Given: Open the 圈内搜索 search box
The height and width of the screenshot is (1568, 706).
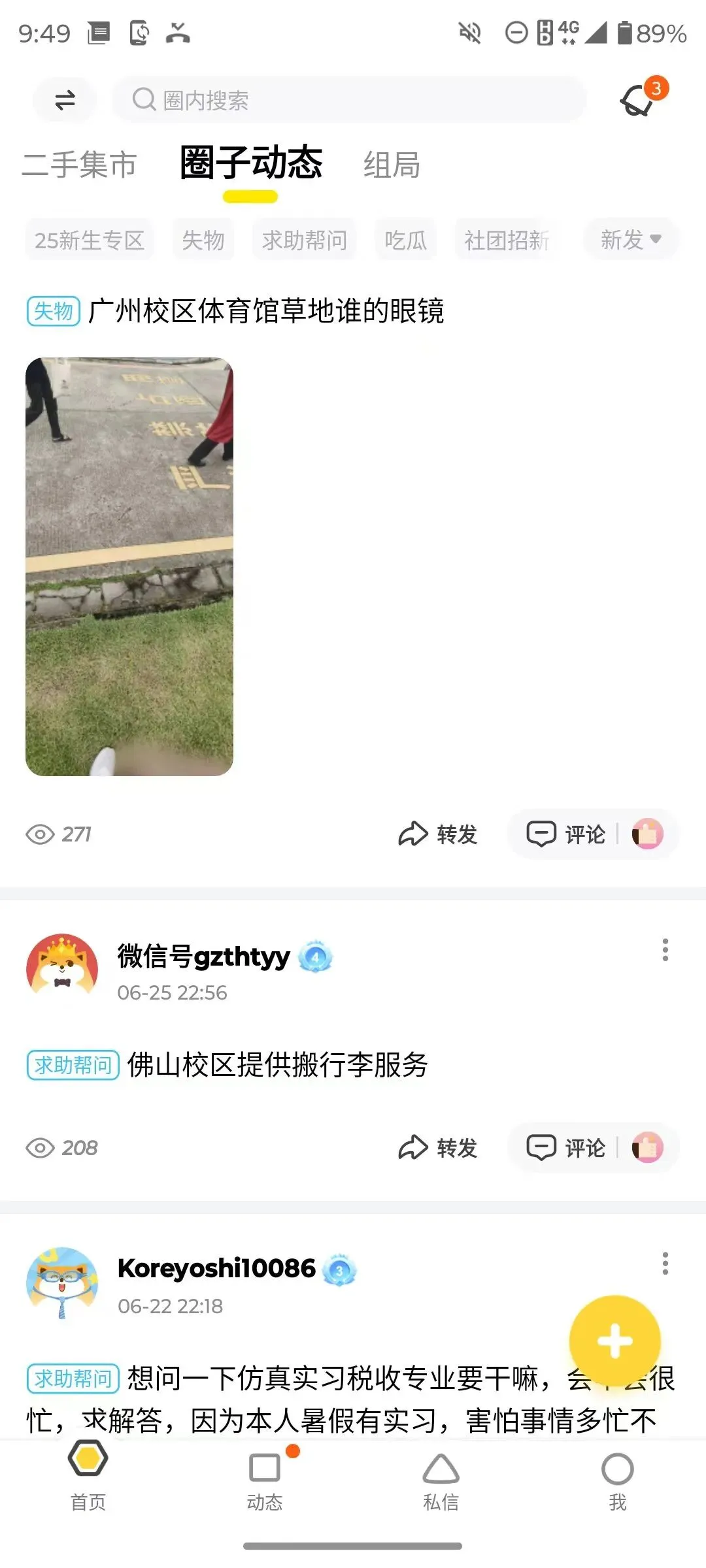Looking at the screenshot, I should 349,100.
